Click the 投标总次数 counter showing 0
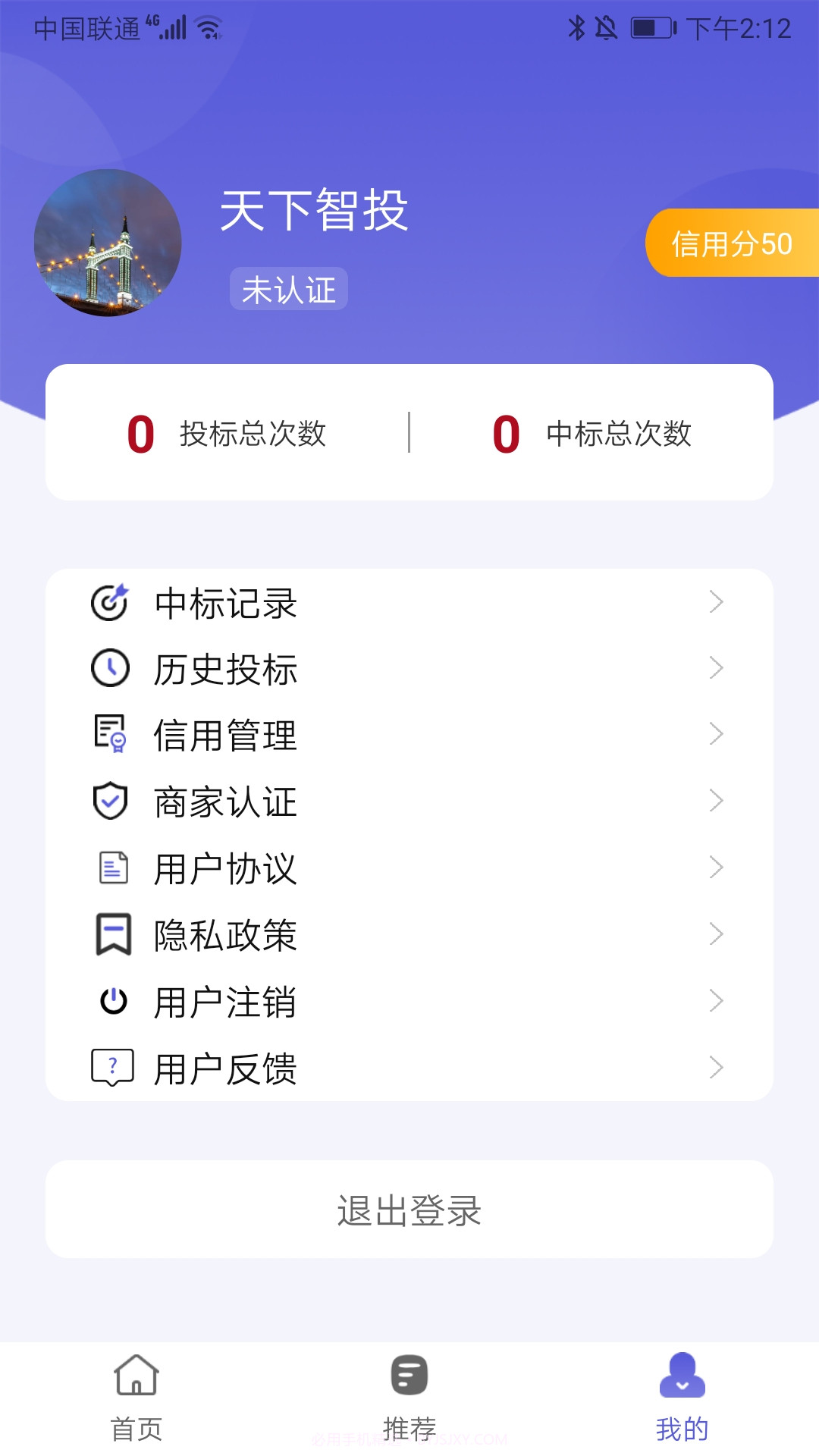The width and height of the screenshot is (819, 1456). (227, 434)
